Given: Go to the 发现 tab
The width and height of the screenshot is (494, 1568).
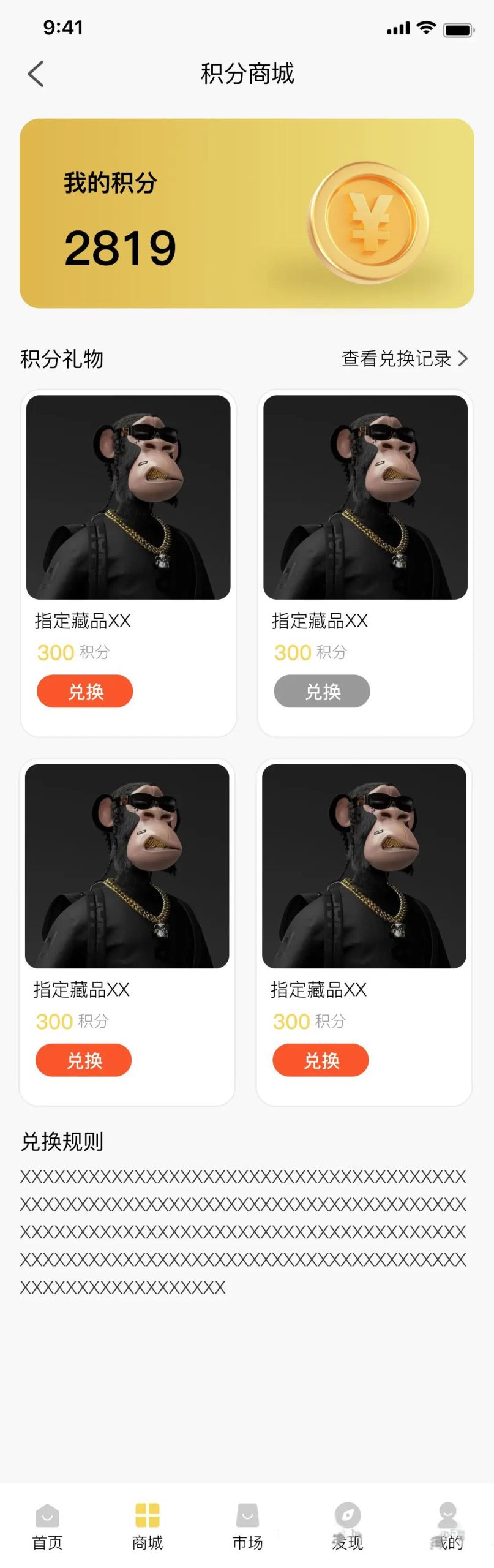Looking at the screenshot, I should point(347,1525).
